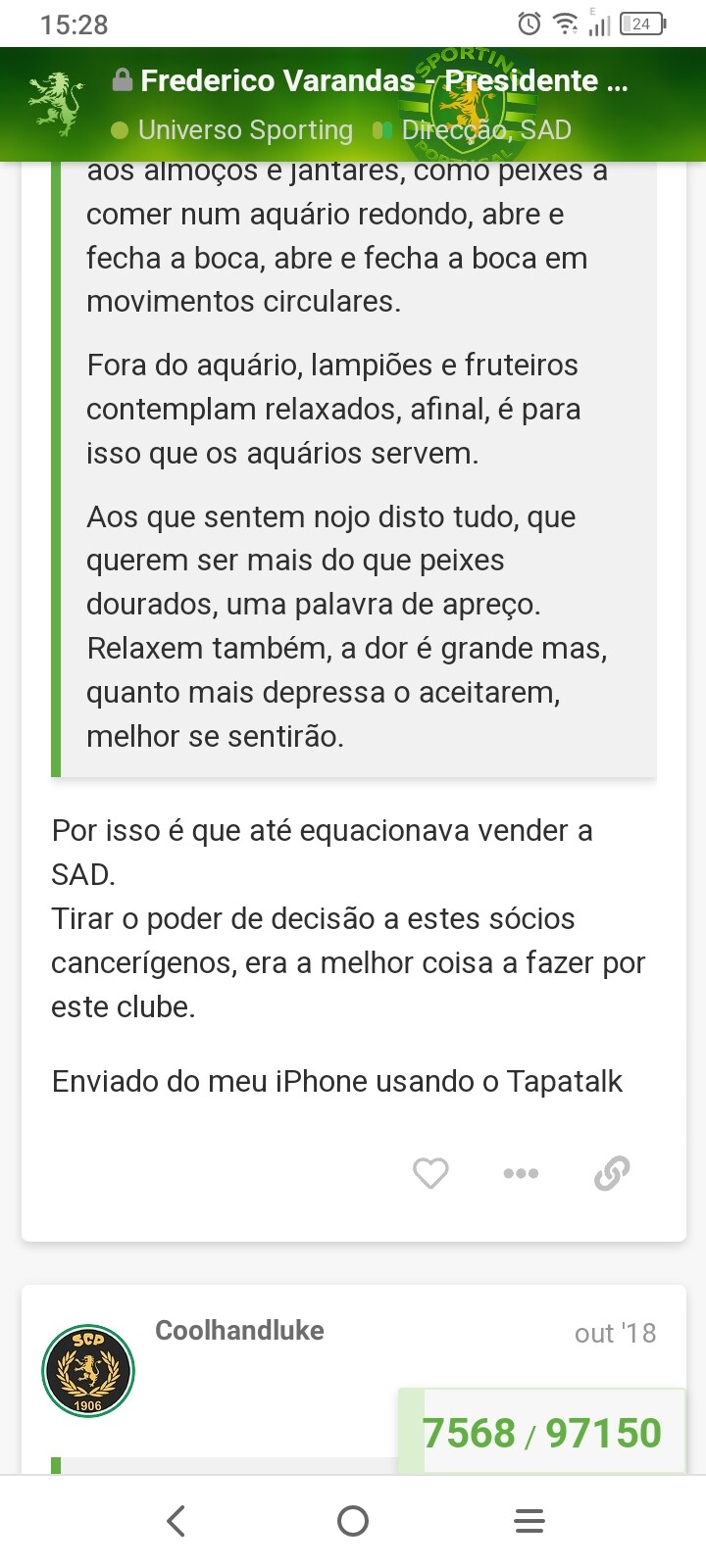Viewport: 706px width, 1568px height.
Task: View Coolhandluke's avatar profile
Action: click(88, 1370)
